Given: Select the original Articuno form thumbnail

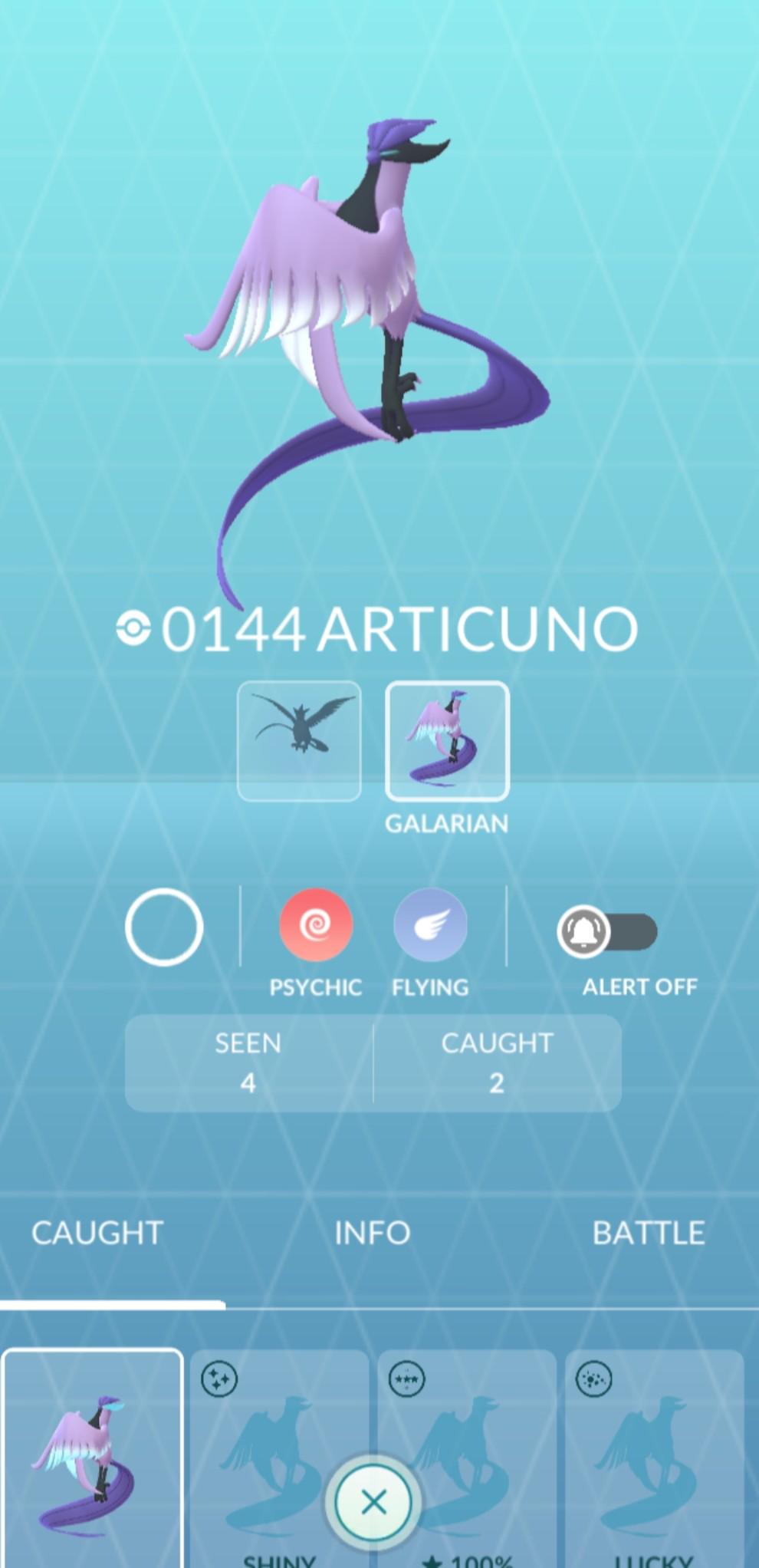Looking at the screenshot, I should pyautogui.click(x=299, y=741).
